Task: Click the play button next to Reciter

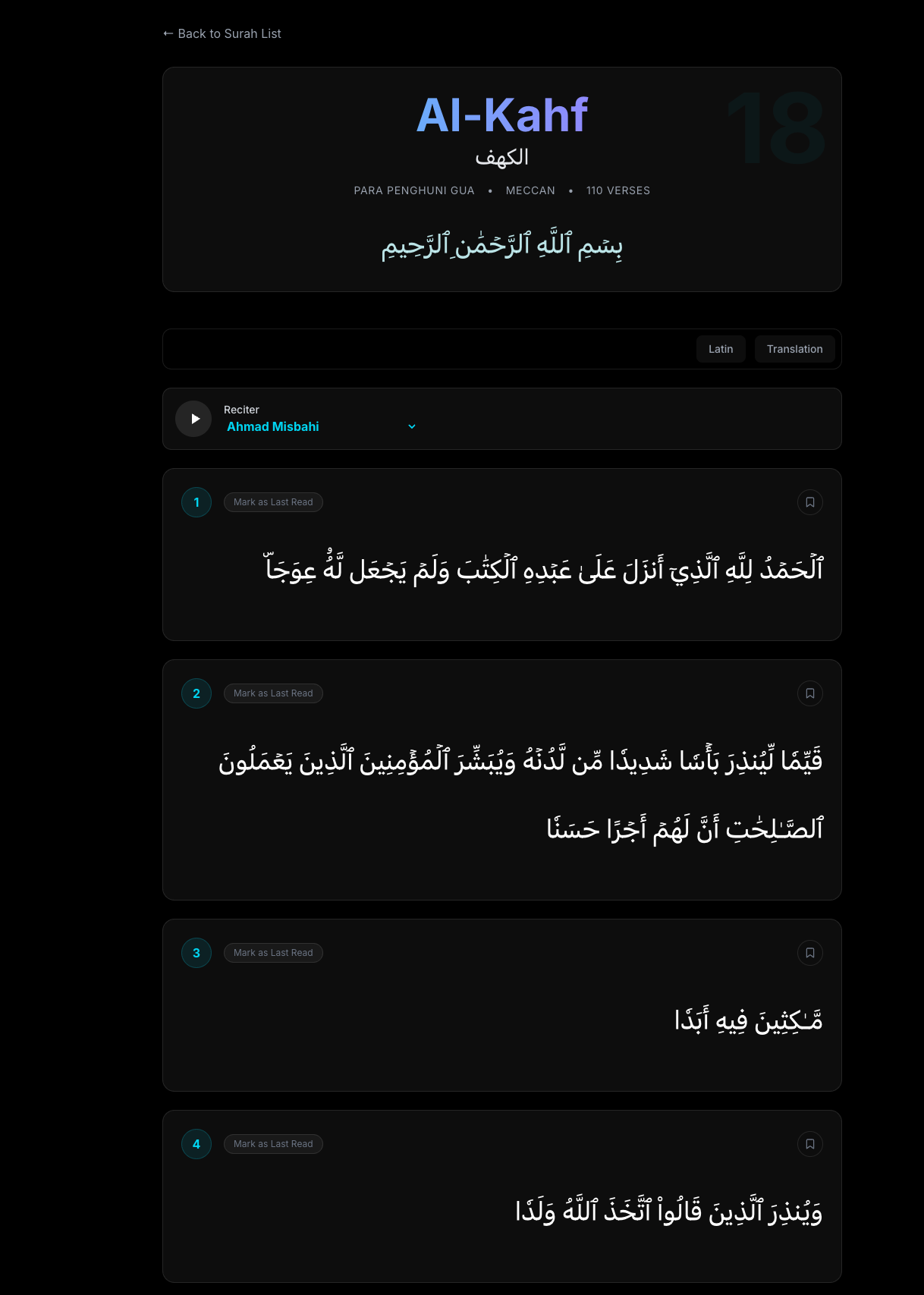Action: (193, 418)
